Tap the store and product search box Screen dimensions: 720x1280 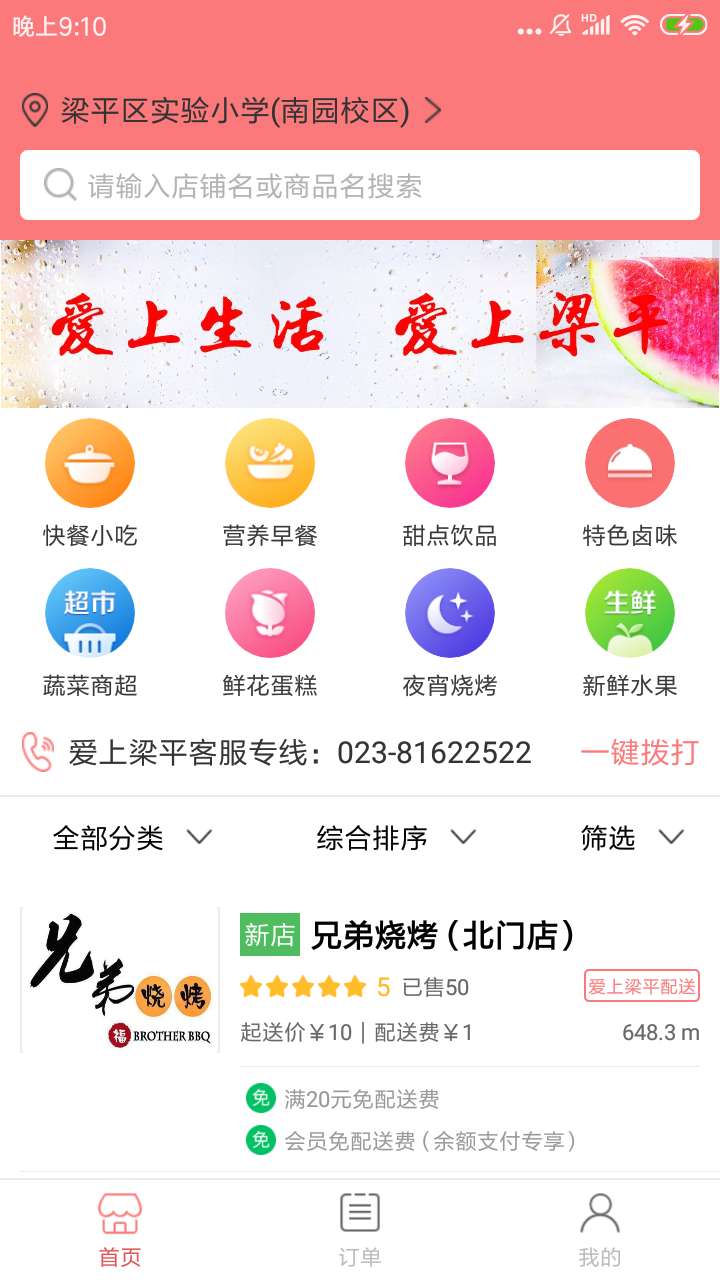(x=360, y=185)
